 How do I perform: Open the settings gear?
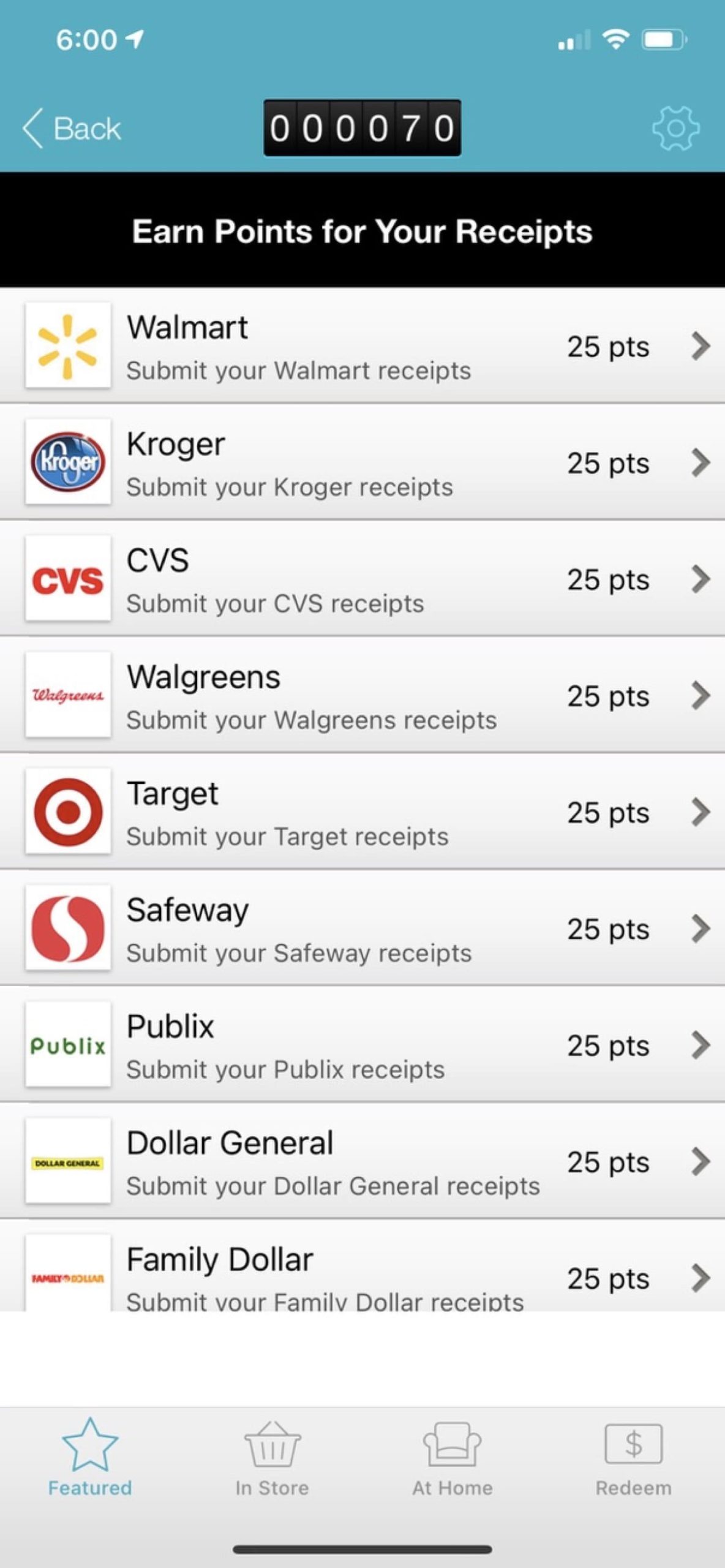[x=675, y=129]
